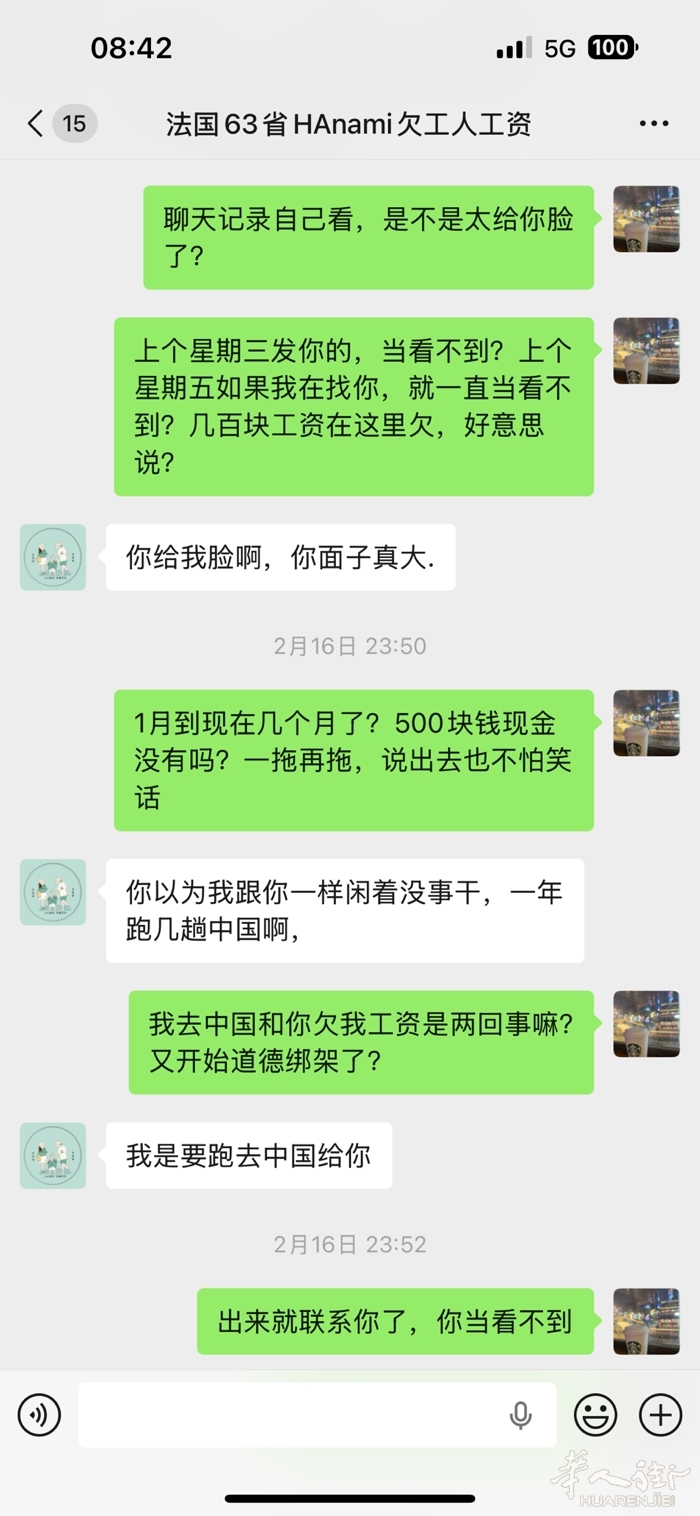Tap the message text field
The height and width of the screenshot is (1516, 700).
pyautogui.click(x=290, y=1414)
